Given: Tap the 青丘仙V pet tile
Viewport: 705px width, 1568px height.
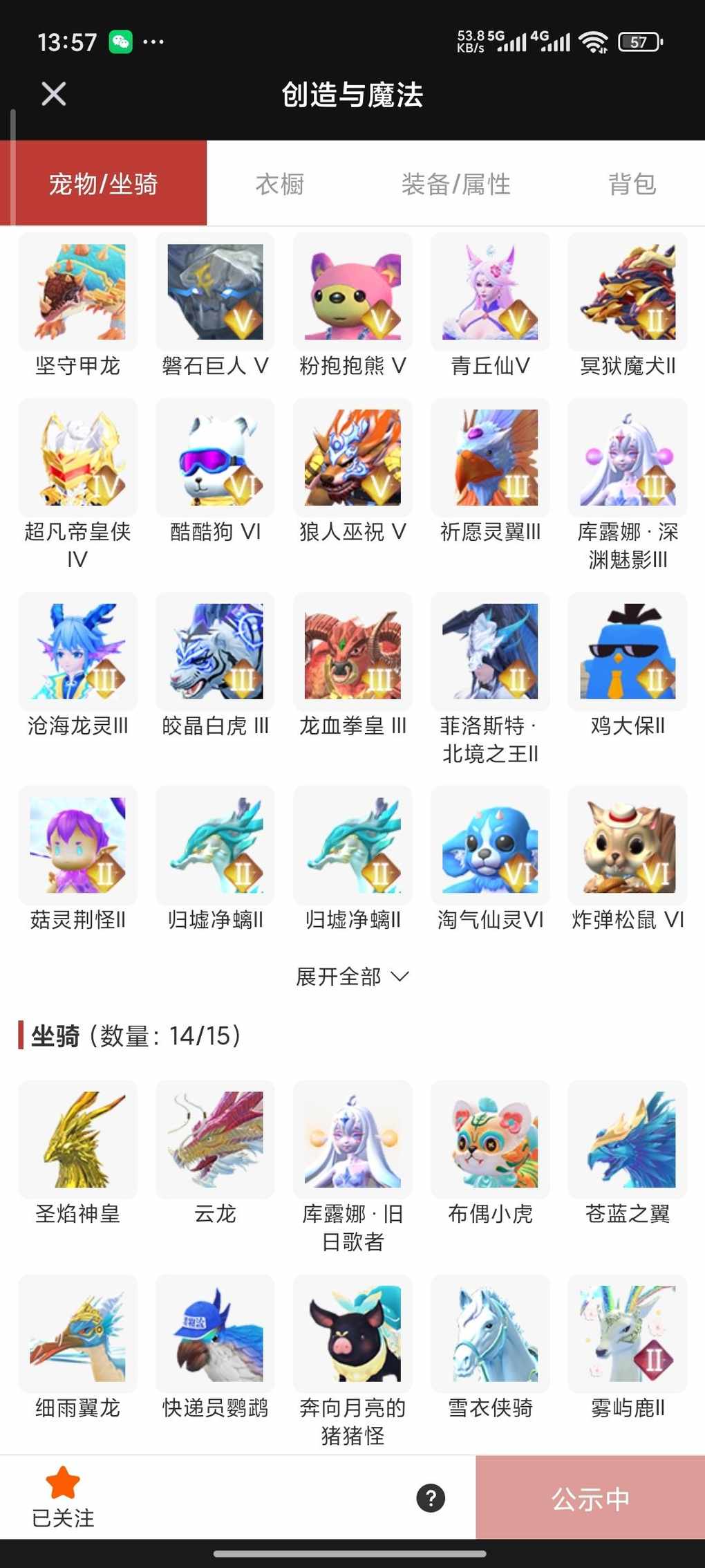Looking at the screenshot, I should coord(490,293).
